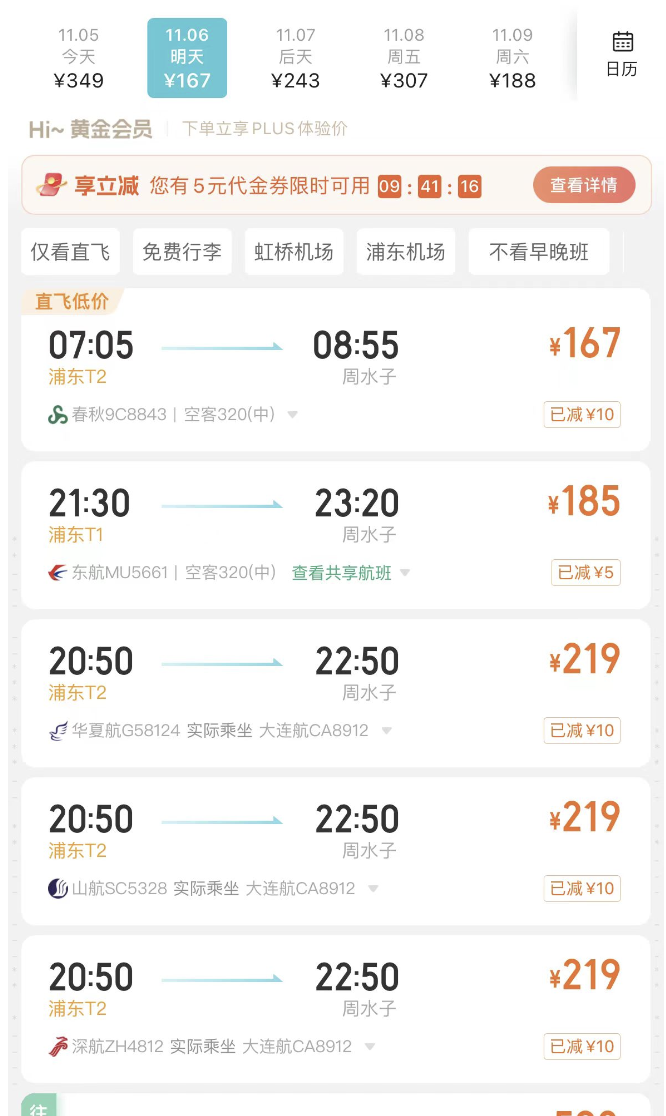
Task: Expand details arrow beside 春秋9C8843
Action: [292, 414]
